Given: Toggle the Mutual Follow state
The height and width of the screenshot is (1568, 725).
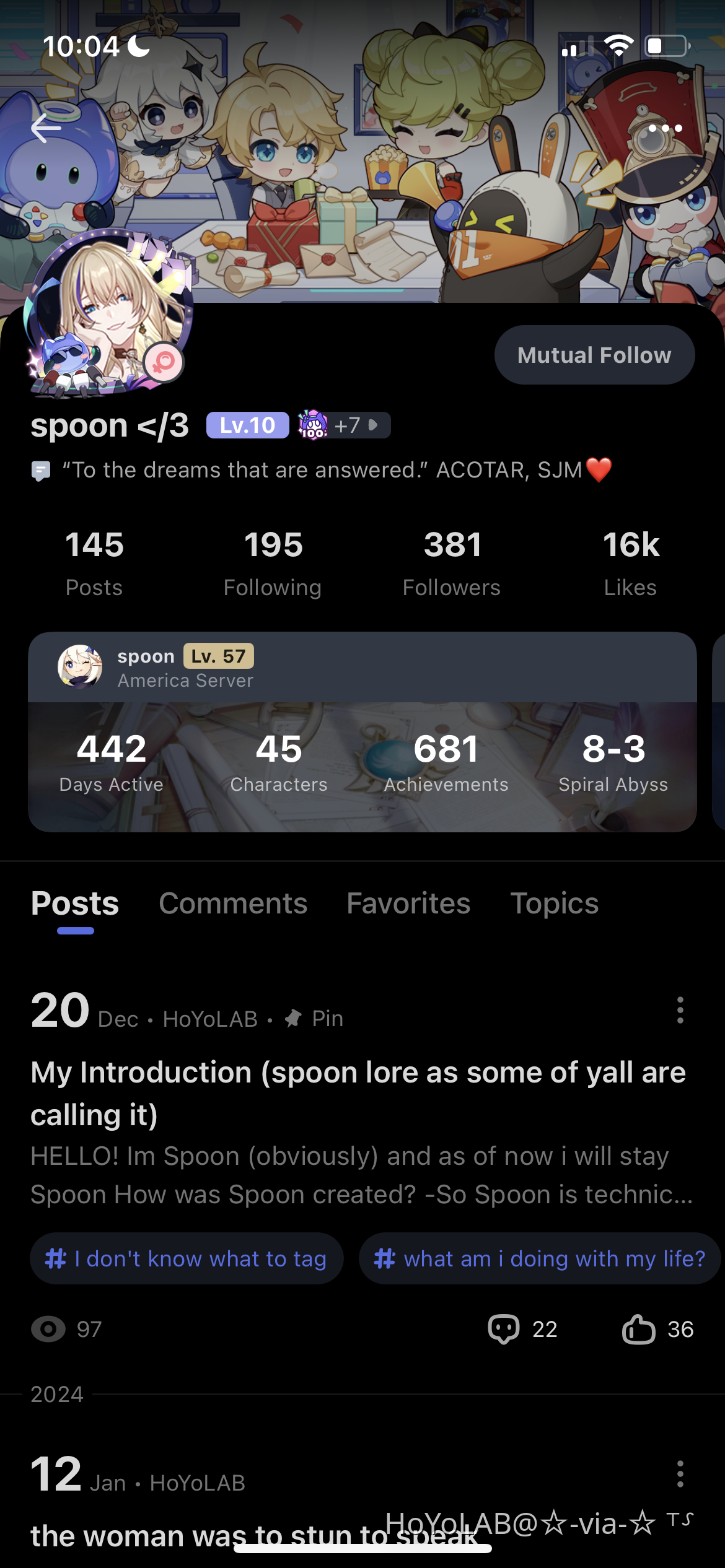Looking at the screenshot, I should (x=594, y=354).
